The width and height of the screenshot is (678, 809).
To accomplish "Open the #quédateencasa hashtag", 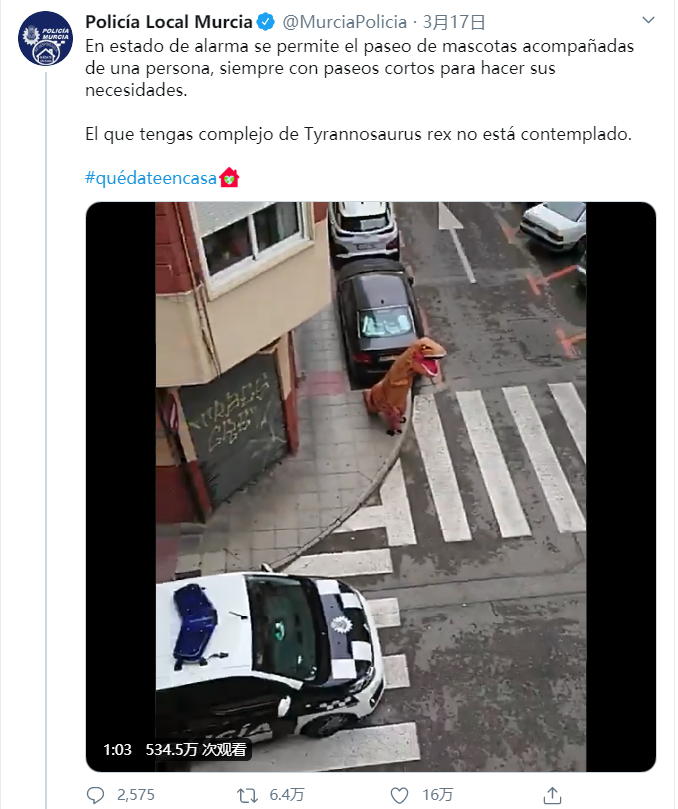I will coord(151,178).
